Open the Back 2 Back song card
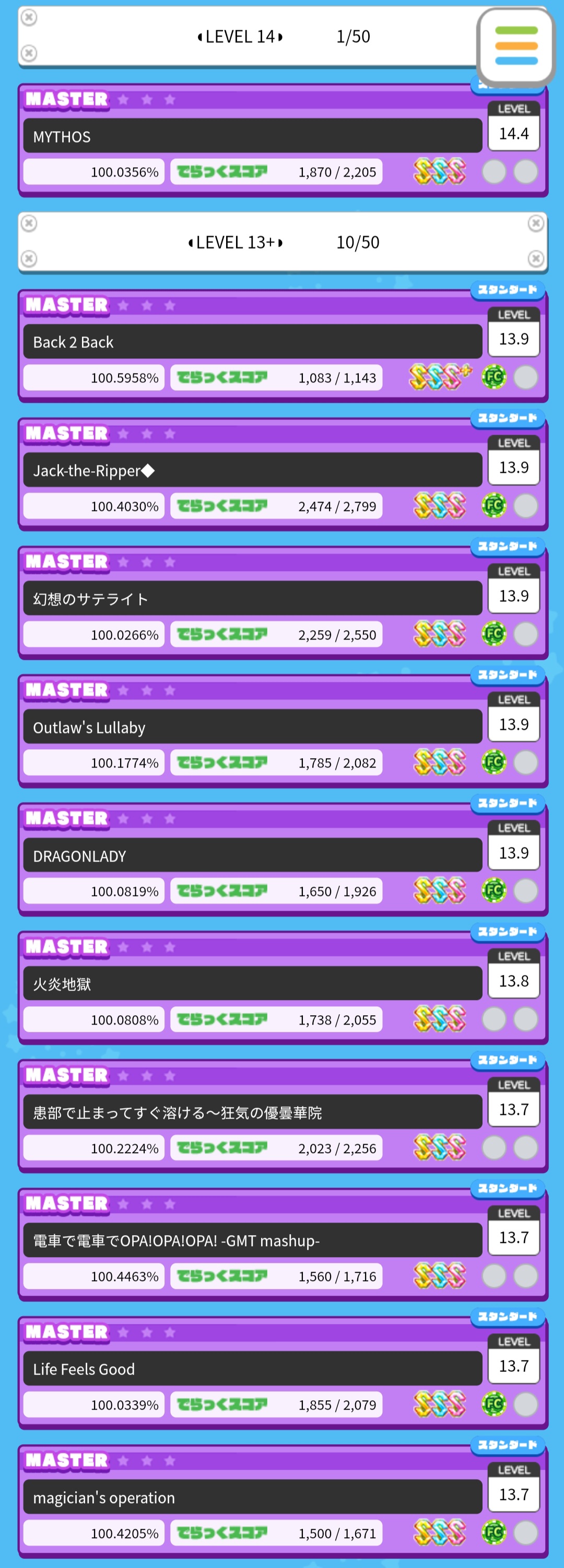Image resolution: width=564 pixels, height=1568 pixels. (x=252, y=342)
